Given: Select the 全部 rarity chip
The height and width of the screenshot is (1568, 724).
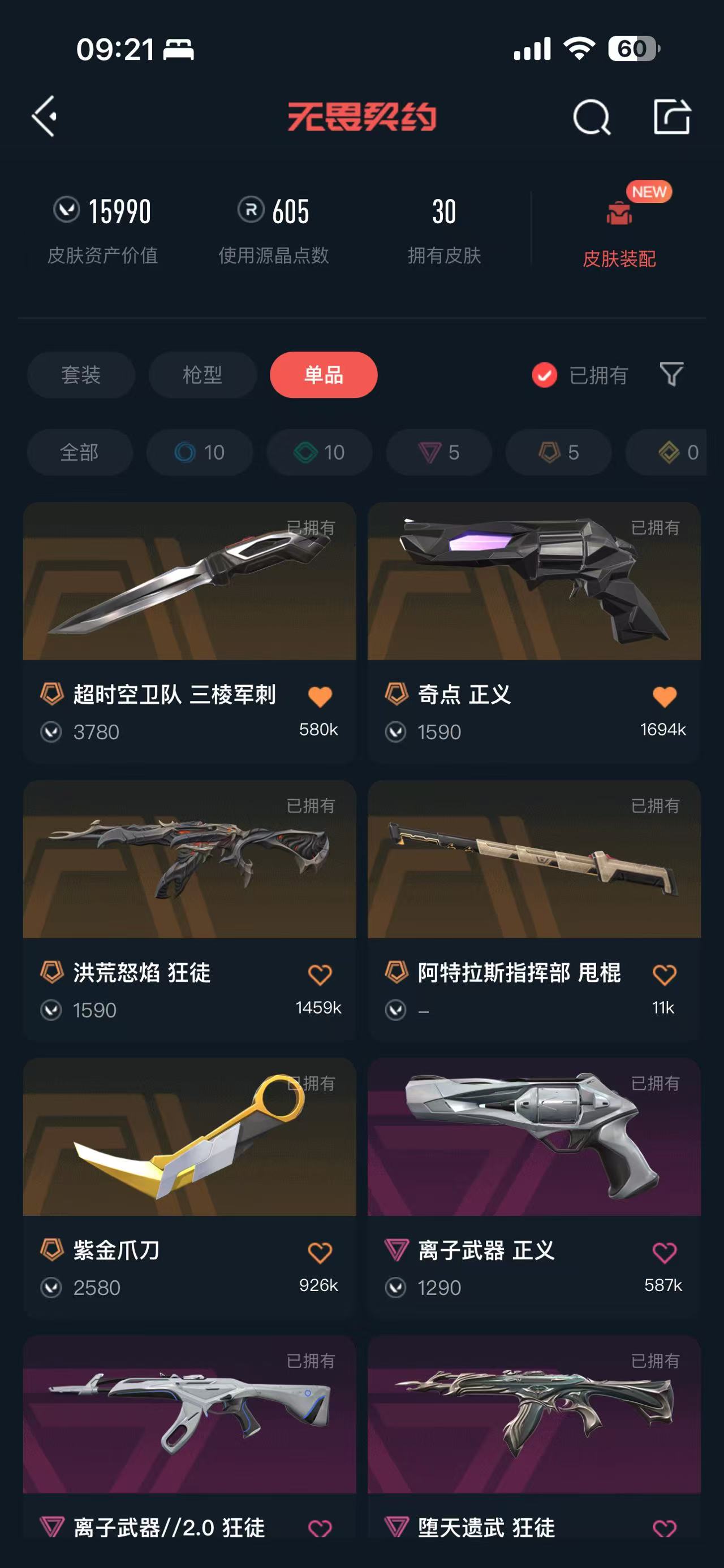Looking at the screenshot, I should tap(79, 452).
